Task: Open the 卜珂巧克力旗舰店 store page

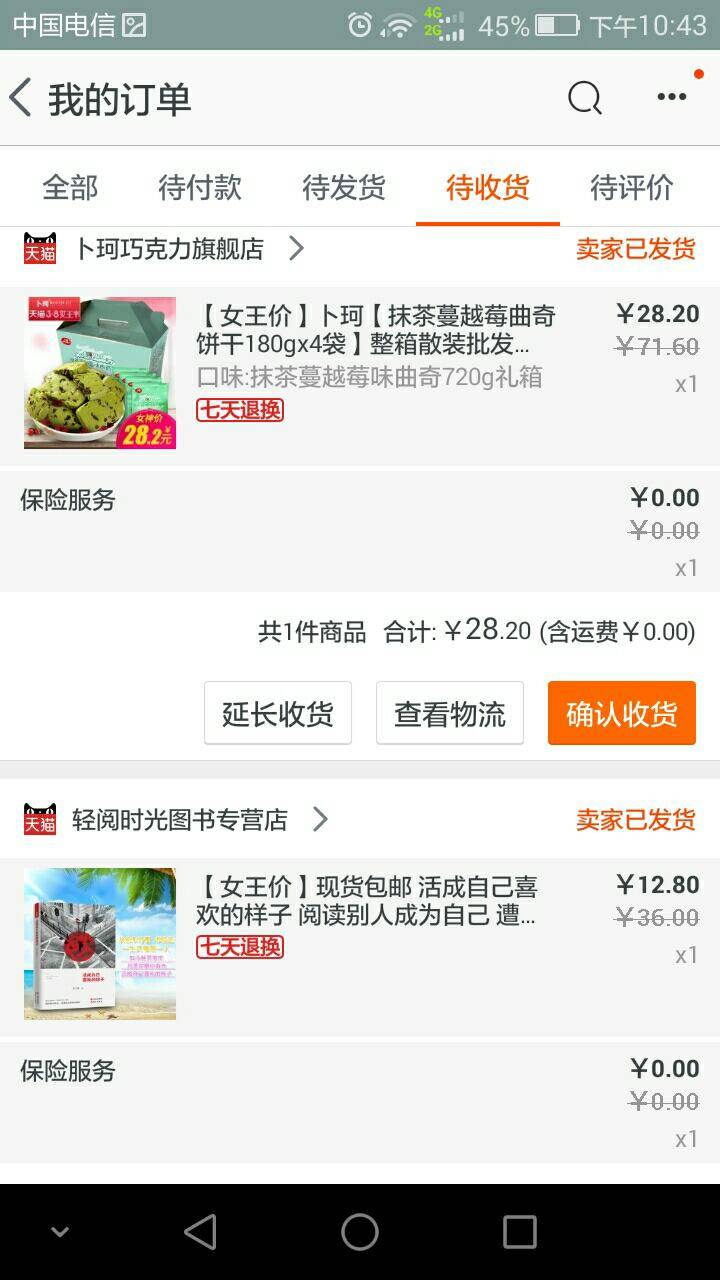Action: click(170, 249)
